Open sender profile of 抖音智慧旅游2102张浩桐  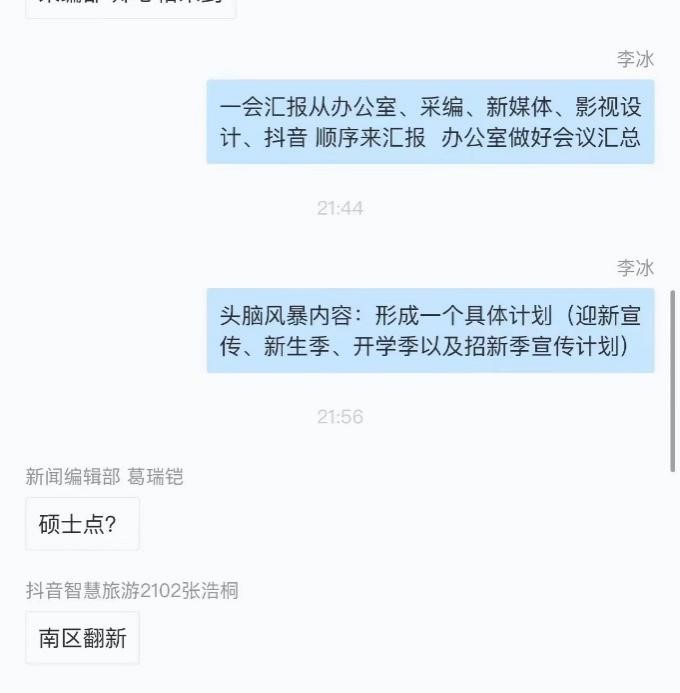point(132,590)
